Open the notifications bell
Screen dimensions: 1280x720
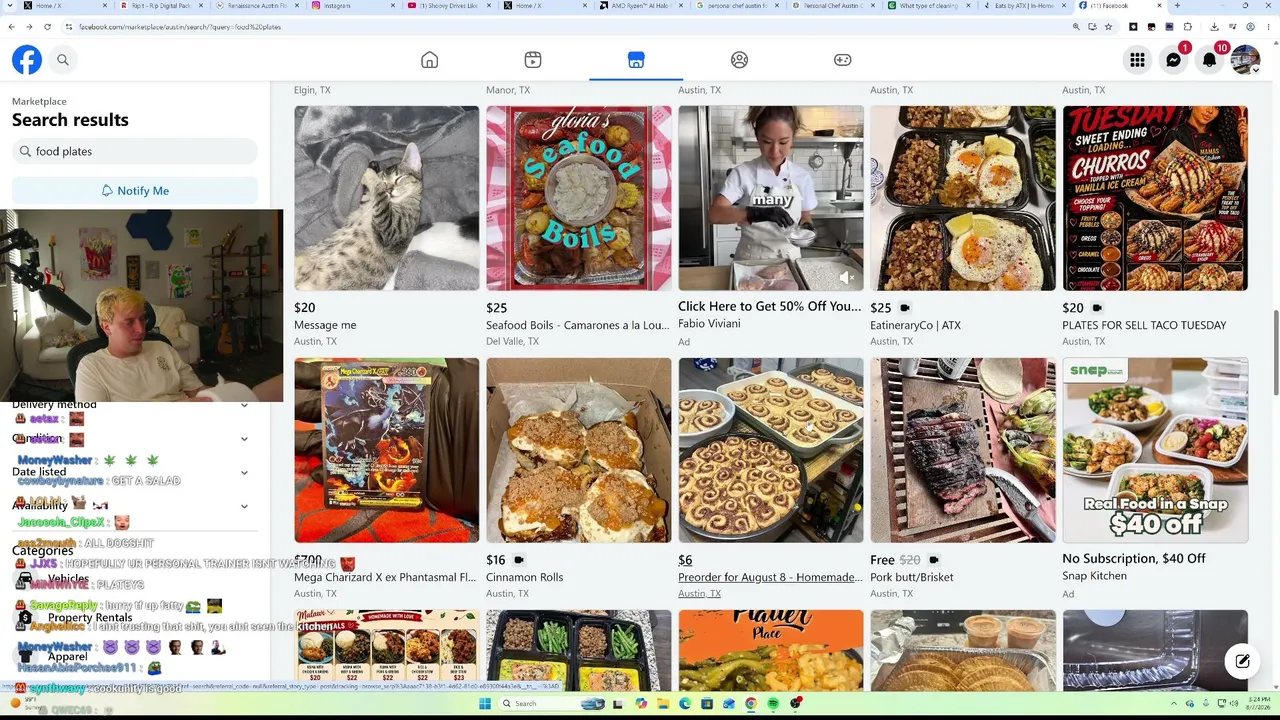(1209, 60)
